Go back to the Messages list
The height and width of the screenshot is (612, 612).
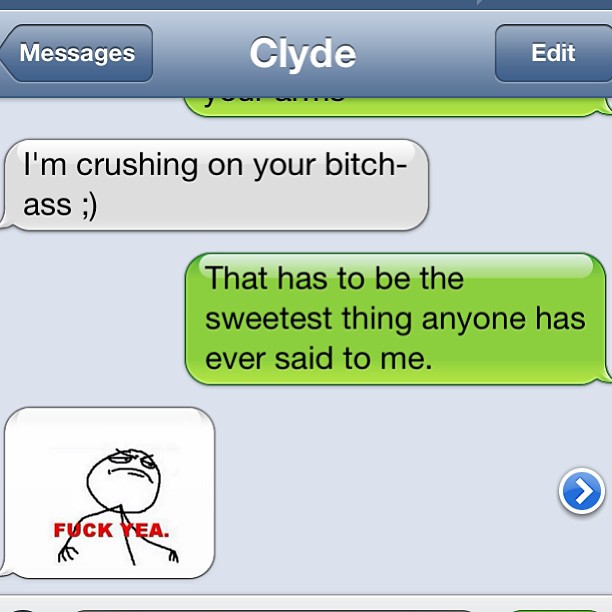(x=78, y=53)
